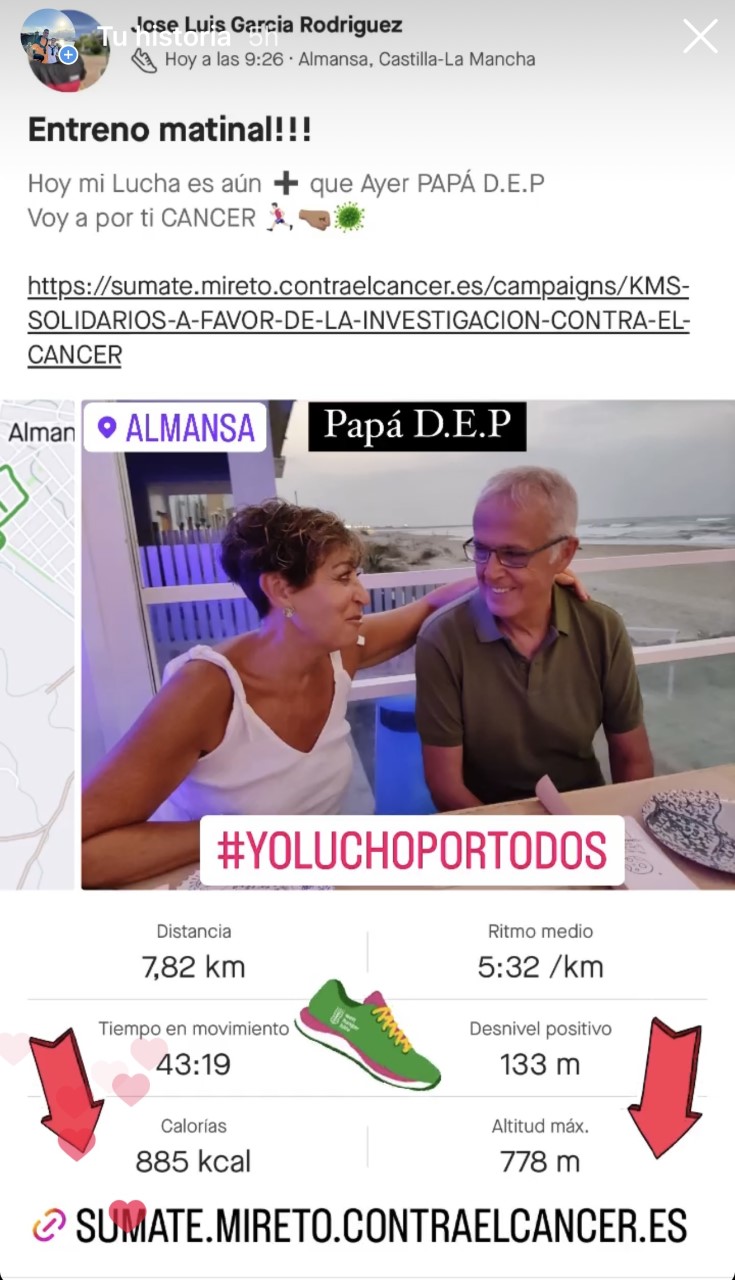This screenshot has height=1280, width=735.
Task: Open the #YOLUCHOPORTODOS hashtag sticker
Action: click(x=412, y=850)
